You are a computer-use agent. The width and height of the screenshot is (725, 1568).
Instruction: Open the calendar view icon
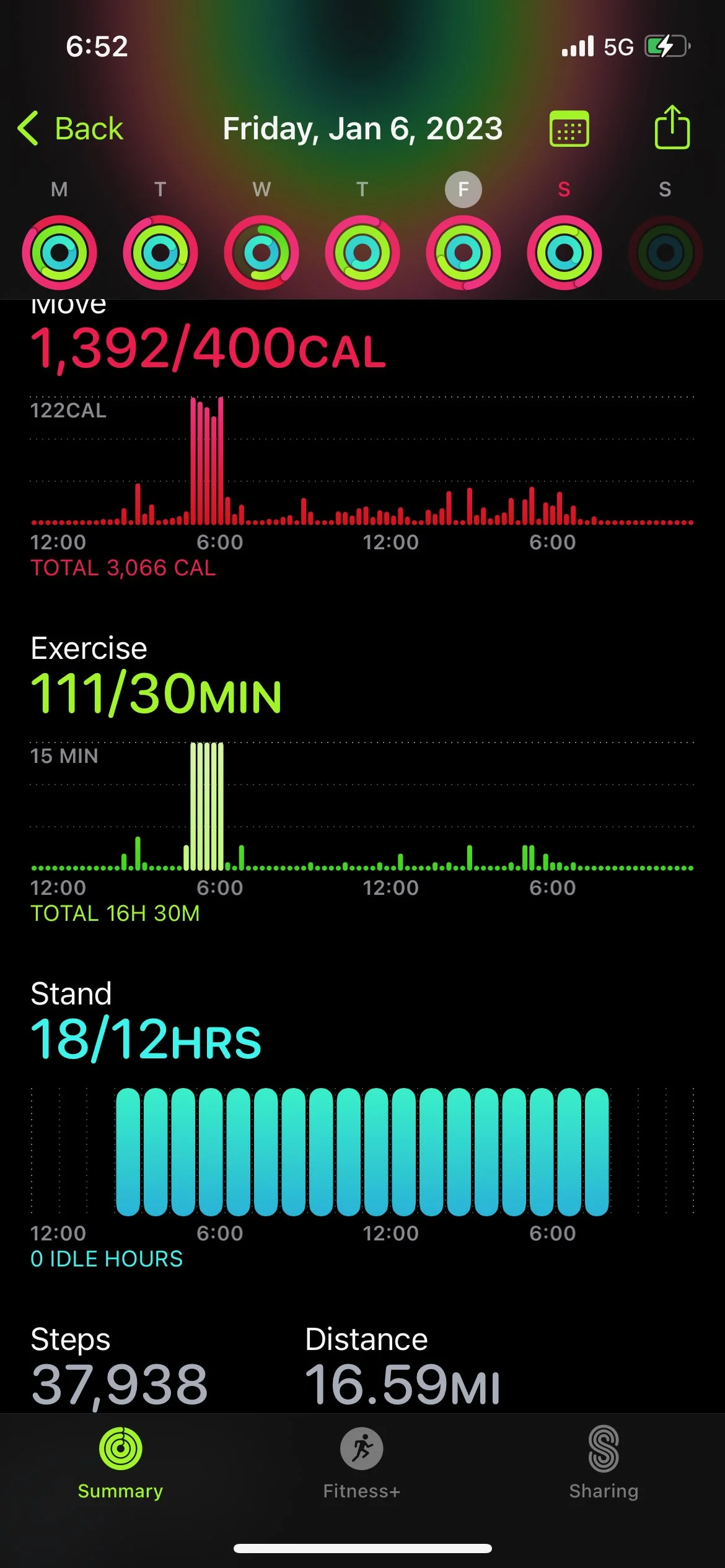coord(569,129)
